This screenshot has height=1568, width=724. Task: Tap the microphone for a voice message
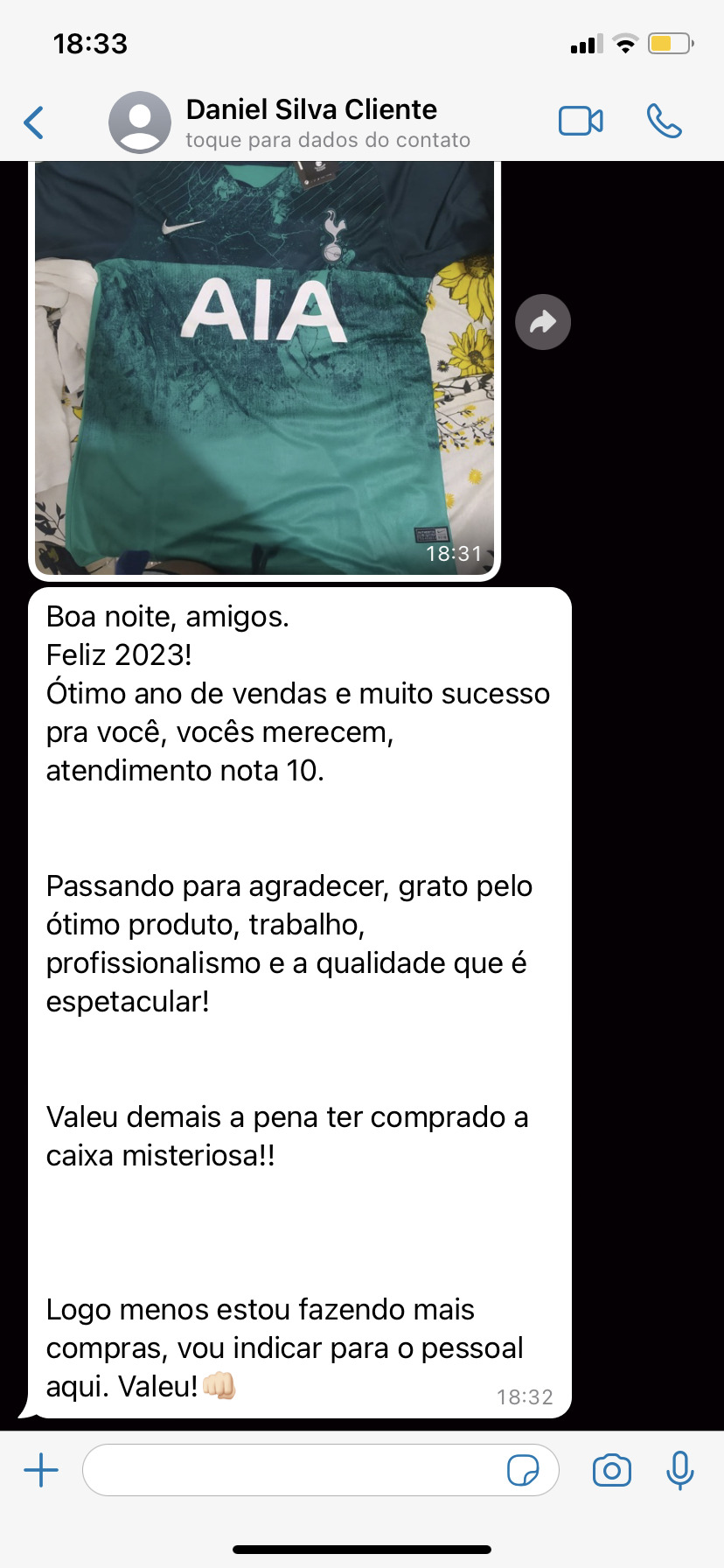(679, 1470)
